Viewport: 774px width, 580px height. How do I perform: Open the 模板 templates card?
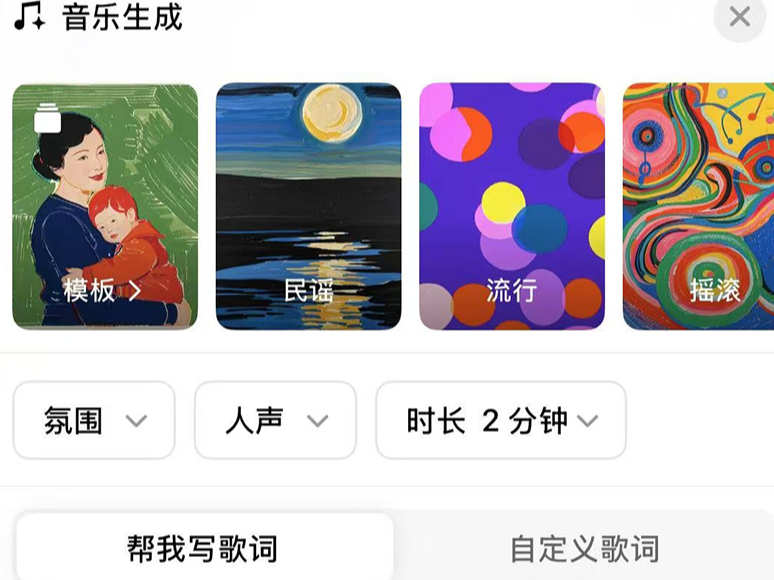pyautogui.click(x=105, y=207)
